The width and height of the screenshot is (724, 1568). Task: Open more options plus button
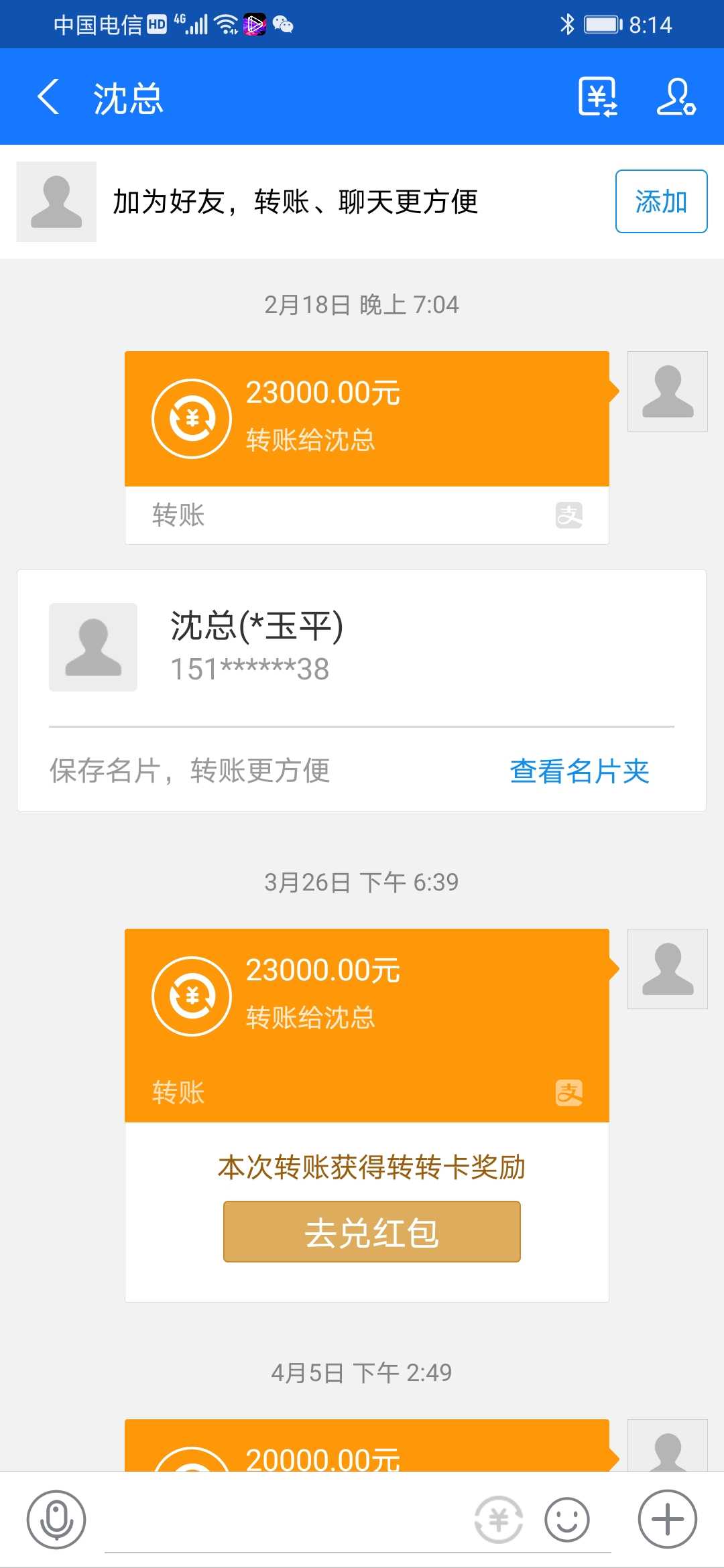pyautogui.click(x=668, y=1520)
